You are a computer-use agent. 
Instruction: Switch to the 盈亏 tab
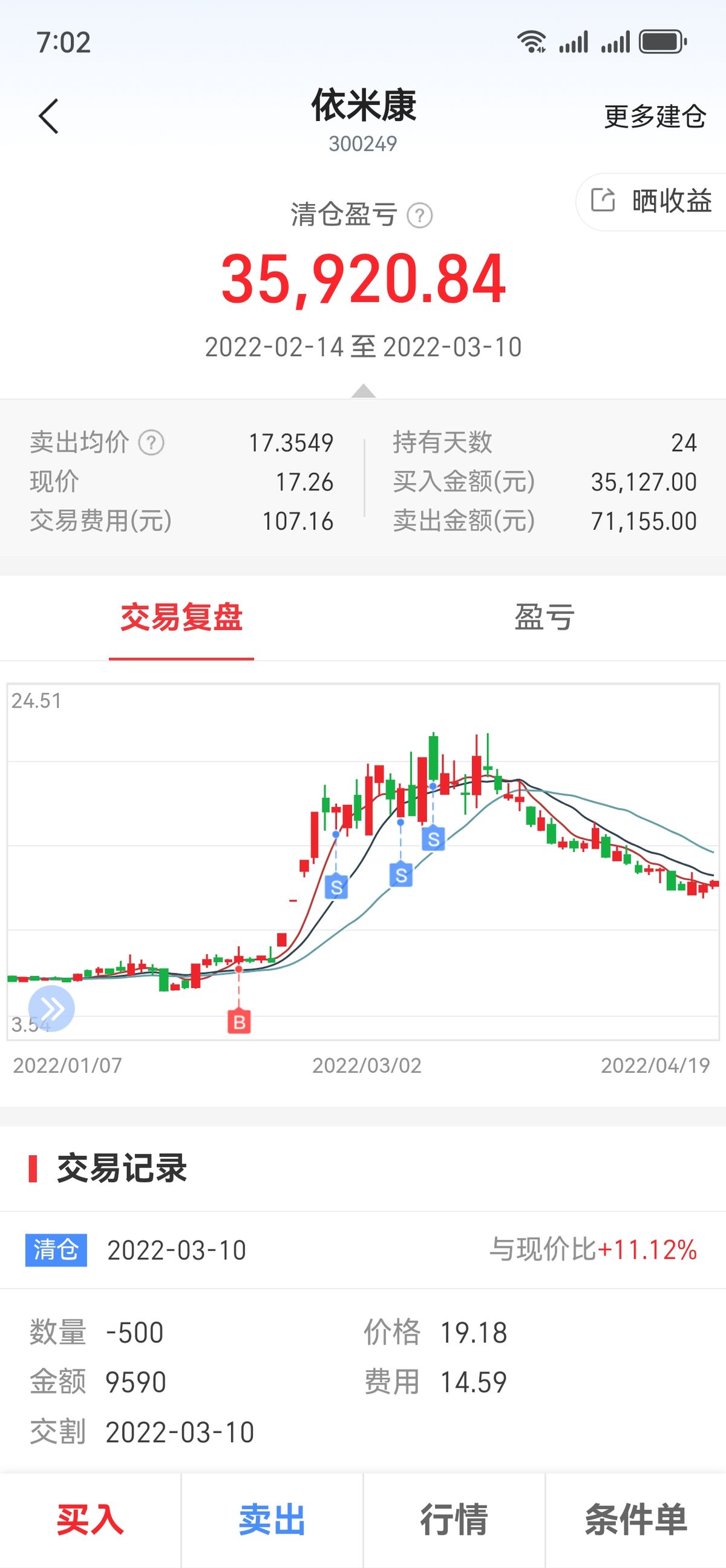(544, 618)
